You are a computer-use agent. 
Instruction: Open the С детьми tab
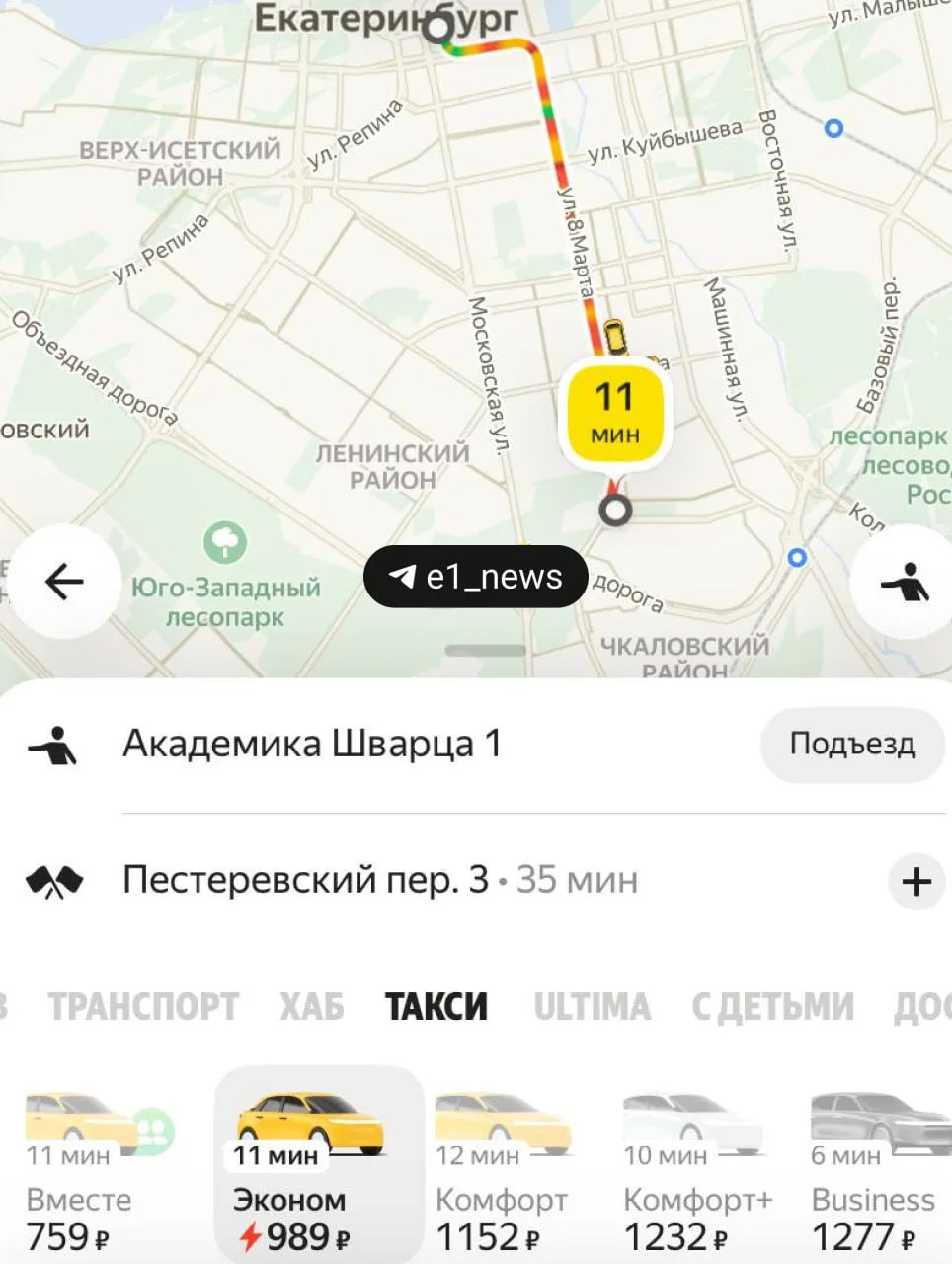click(772, 1006)
